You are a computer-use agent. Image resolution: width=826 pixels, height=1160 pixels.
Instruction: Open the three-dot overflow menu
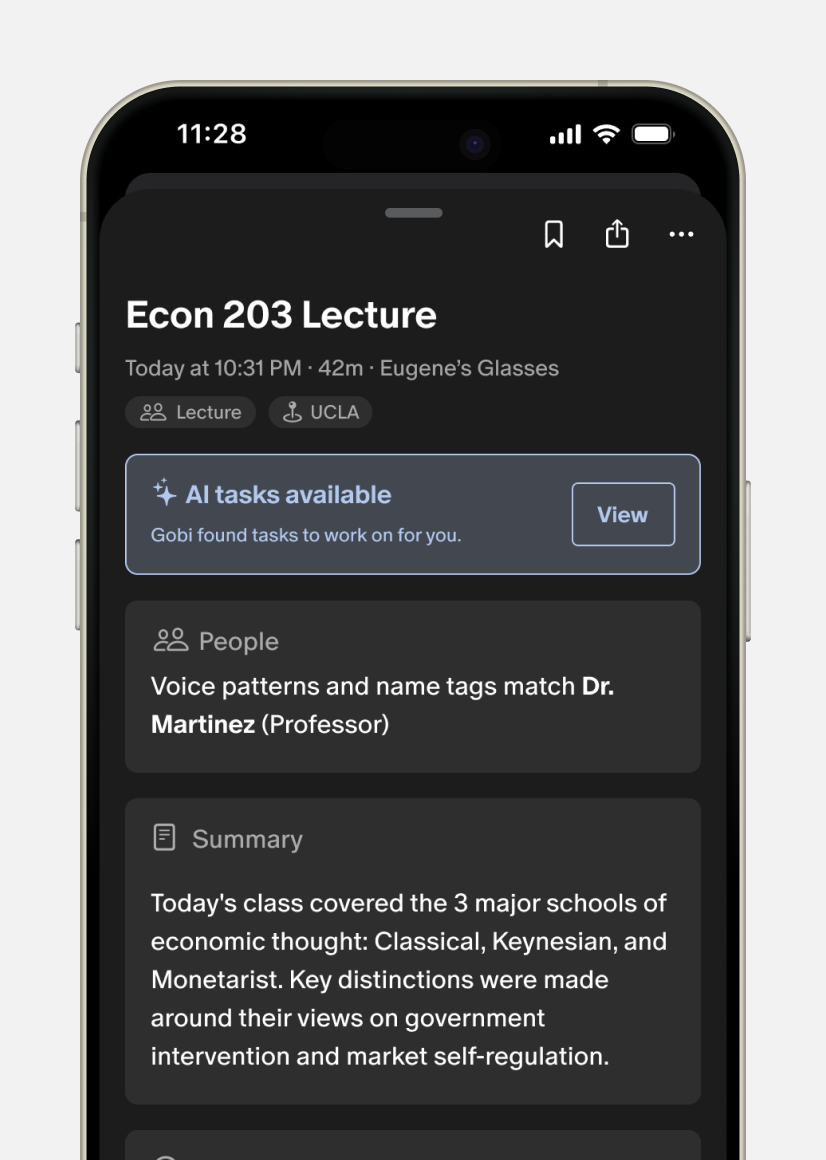[x=681, y=234]
